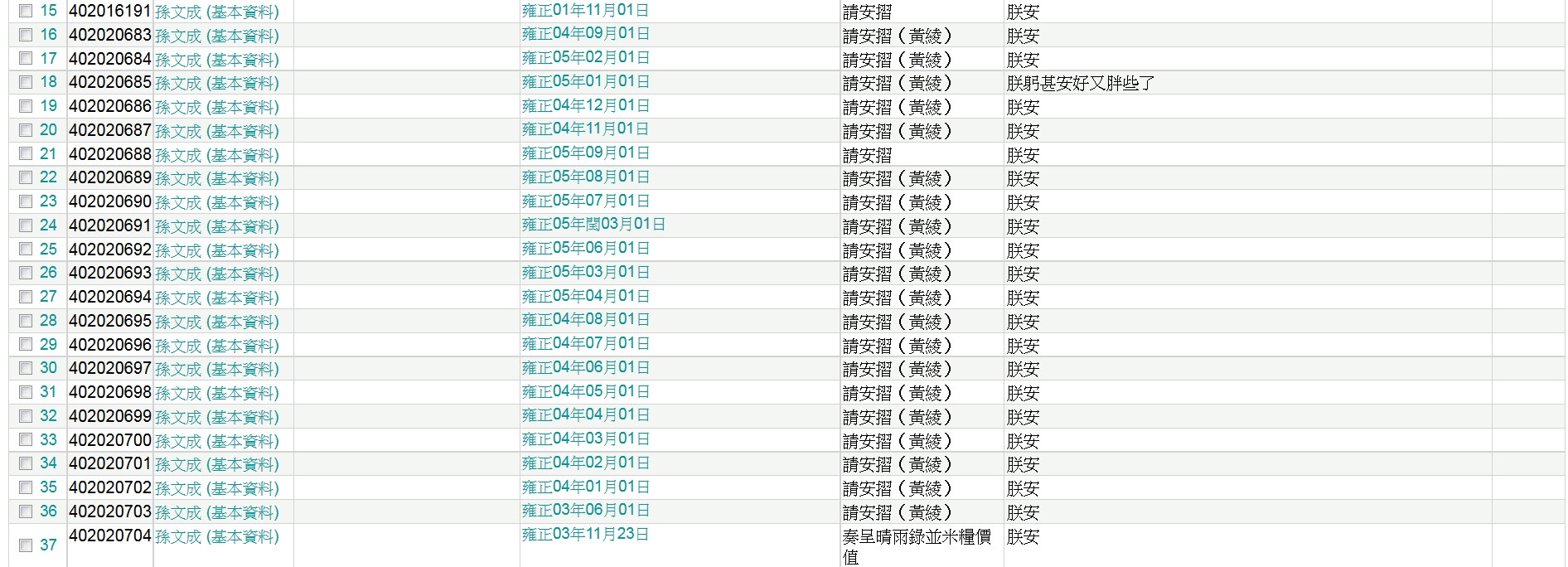Mark the checkbox for row 37
This screenshot has height=567, width=1568.
(x=26, y=545)
